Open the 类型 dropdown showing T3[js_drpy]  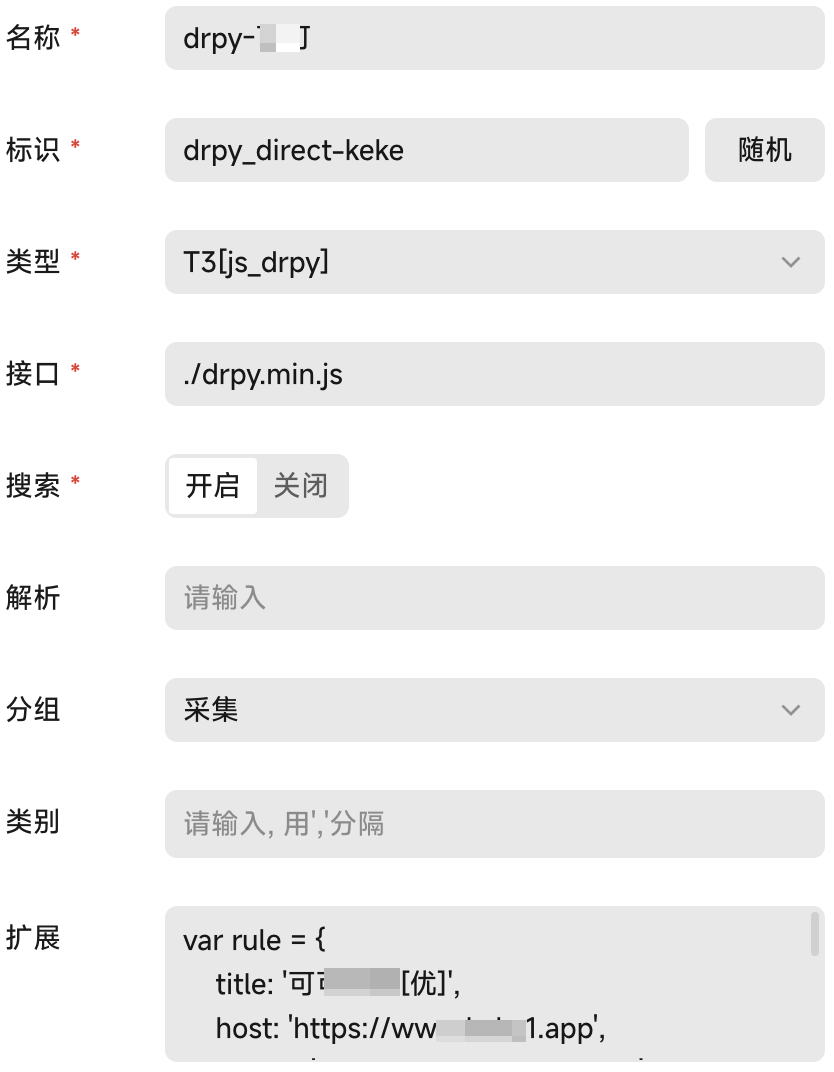pyautogui.click(x=494, y=262)
